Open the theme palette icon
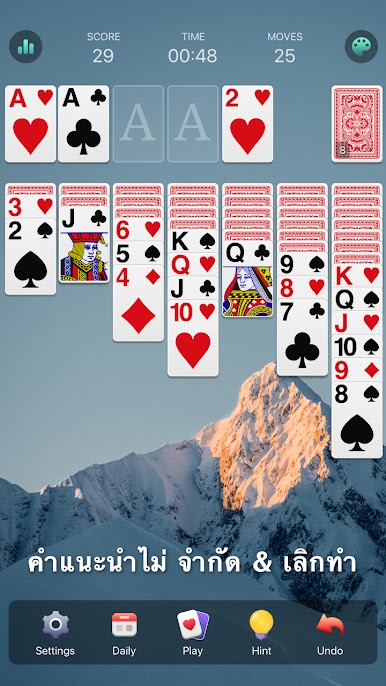 pos(361,46)
